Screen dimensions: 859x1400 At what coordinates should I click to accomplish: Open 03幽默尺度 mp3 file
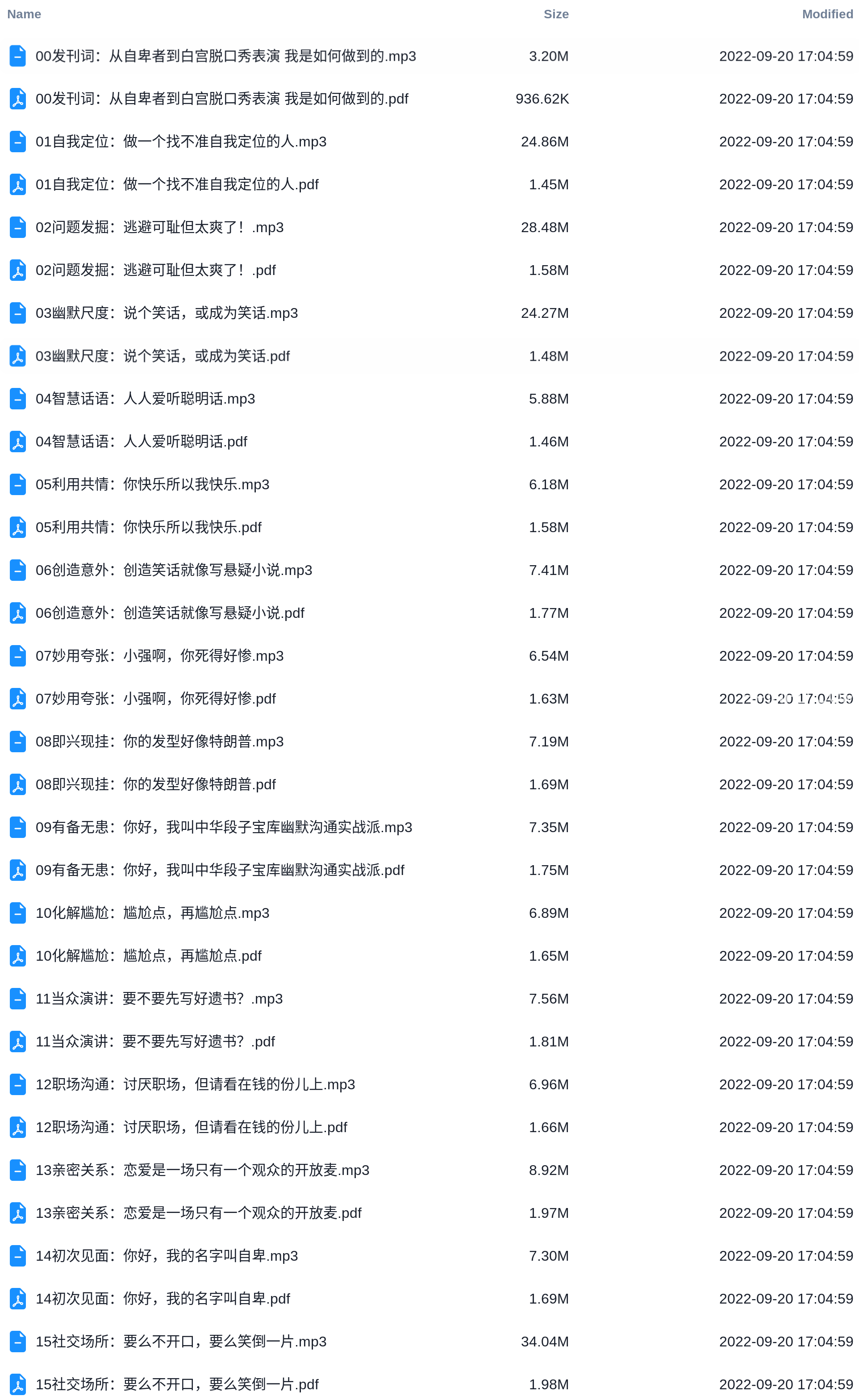pyautogui.click(x=167, y=313)
